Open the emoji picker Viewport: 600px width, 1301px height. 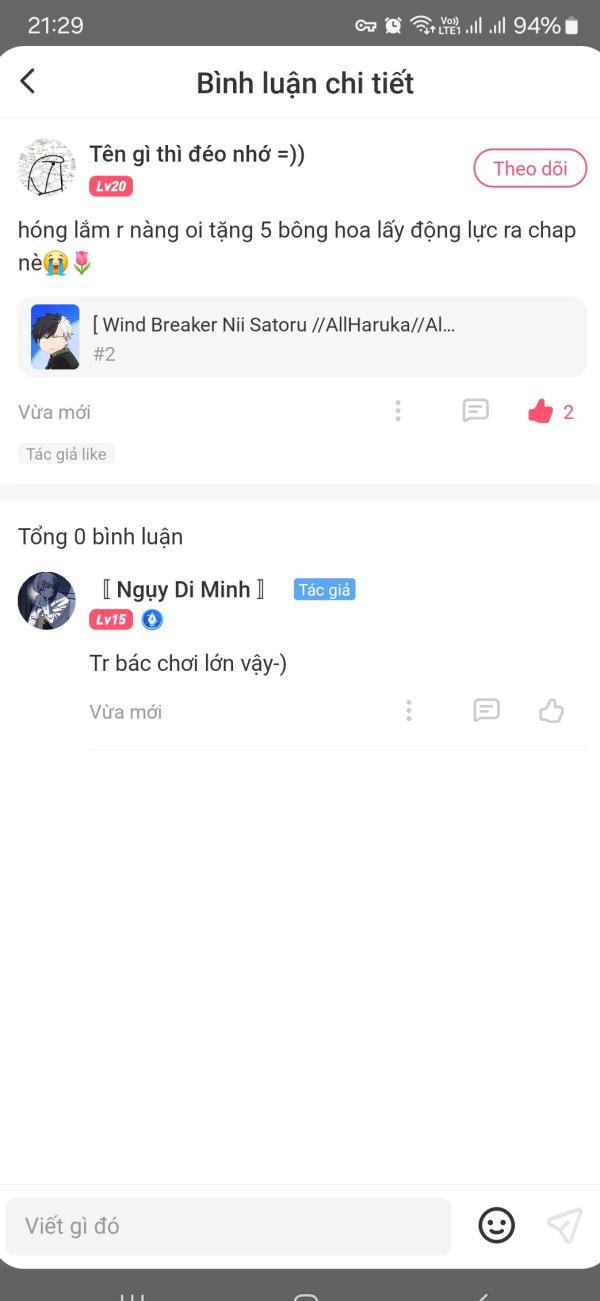click(497, 1225)
